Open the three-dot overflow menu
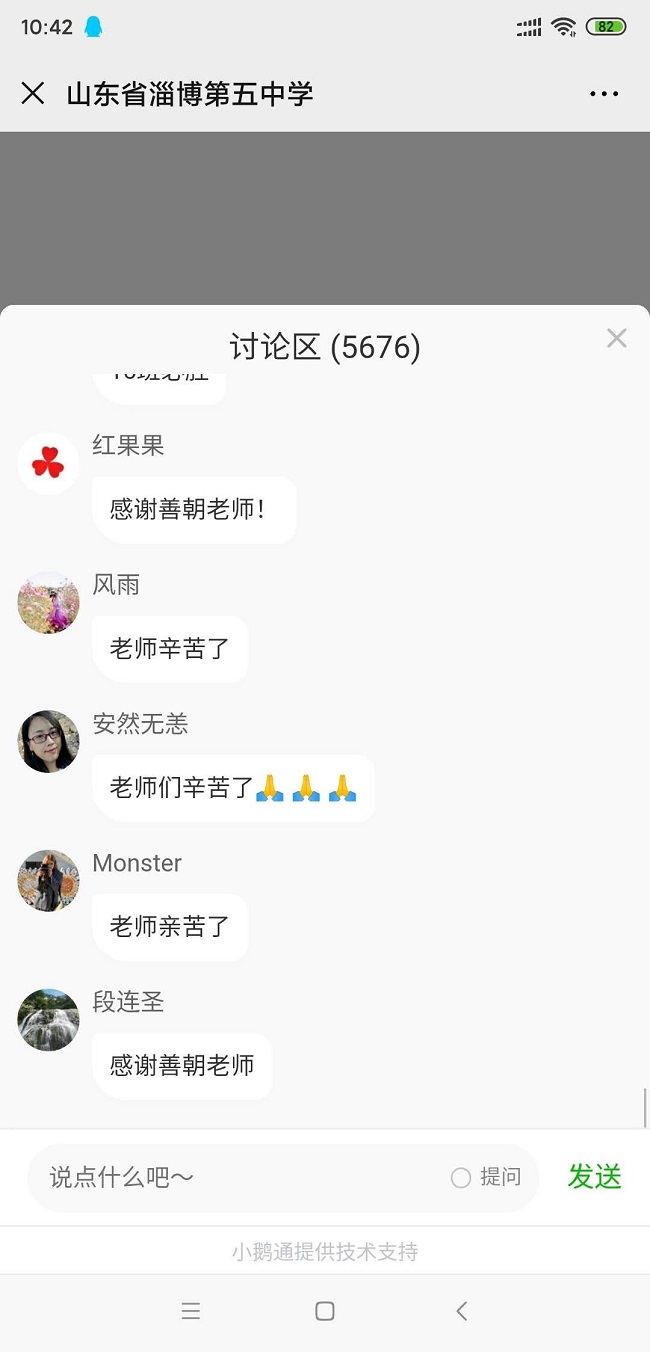Image resolution: width=650 pixels, height=1352 pixels. (604, 94)
